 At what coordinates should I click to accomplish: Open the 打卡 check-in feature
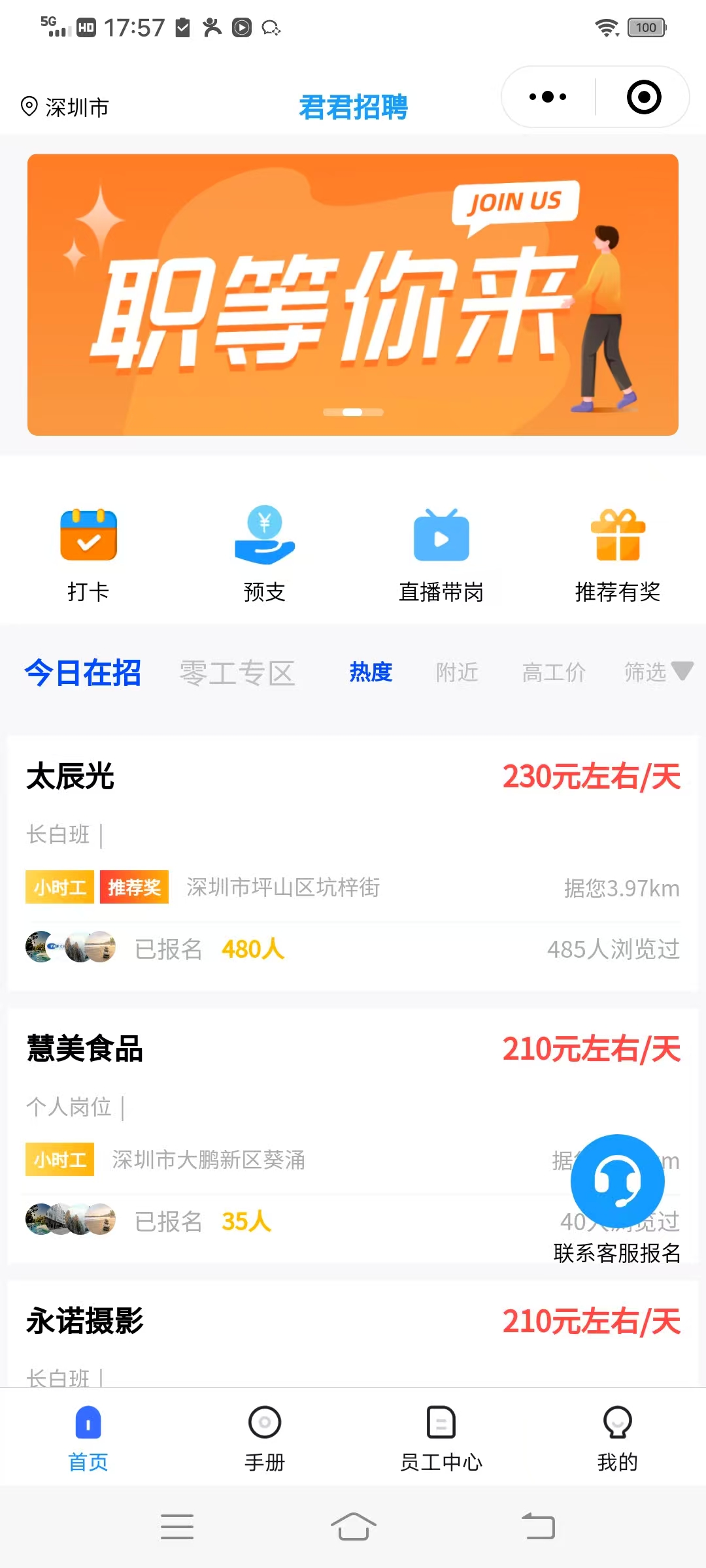click(x=88, y=554)
